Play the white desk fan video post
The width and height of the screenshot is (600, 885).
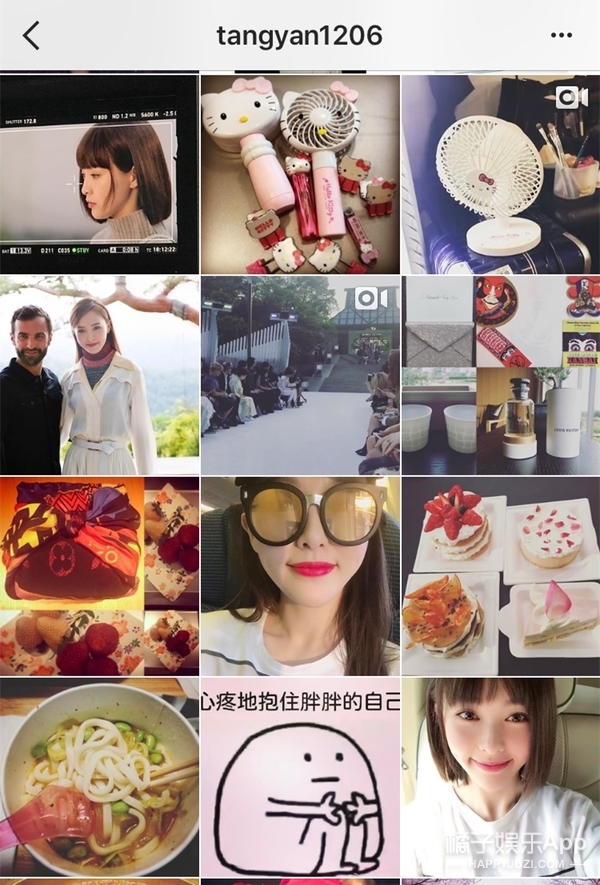(x=501, y=173)
